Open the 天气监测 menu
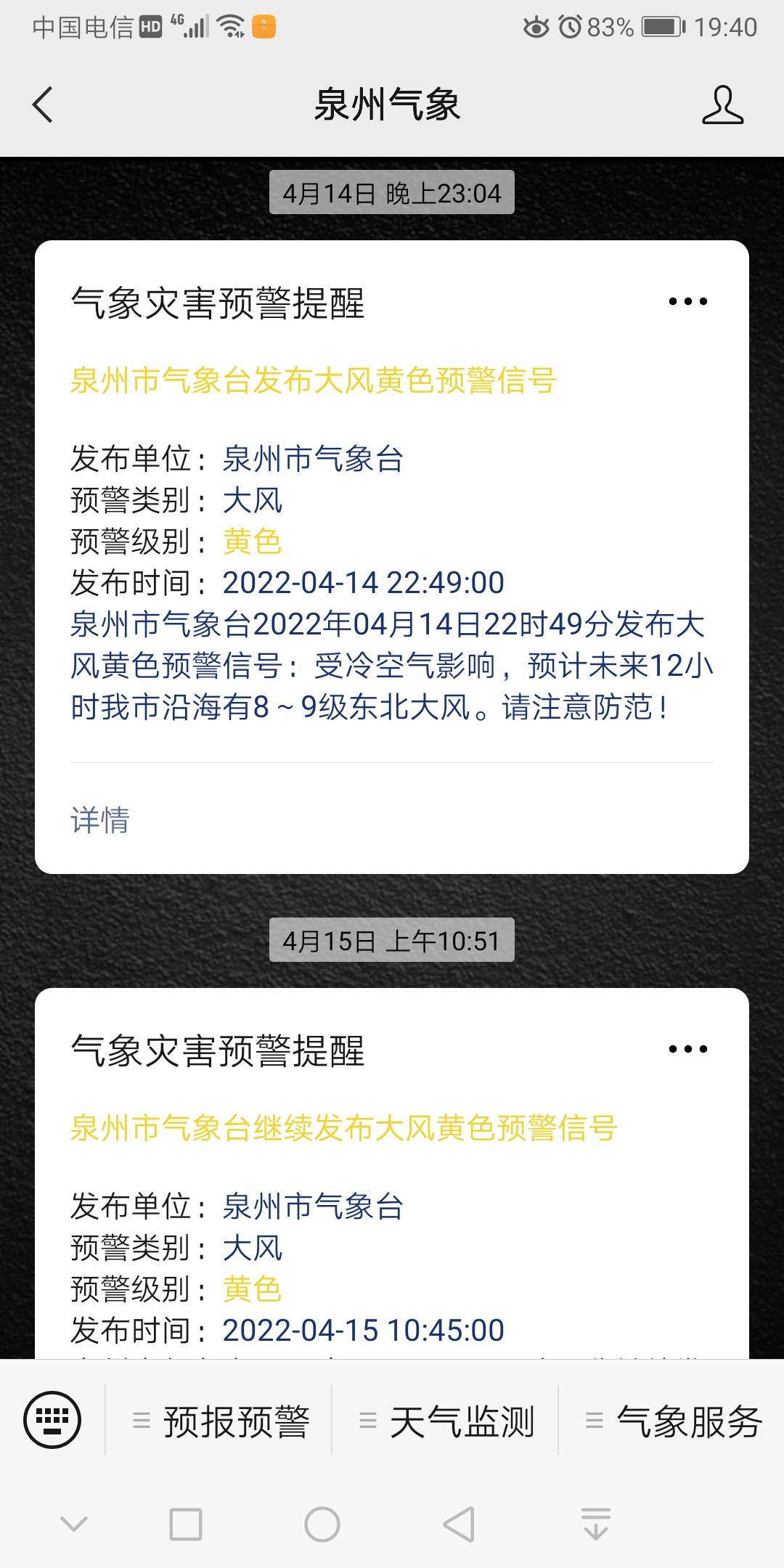The width and height of the screenshot is (784, 1568). click(446, 1421)
